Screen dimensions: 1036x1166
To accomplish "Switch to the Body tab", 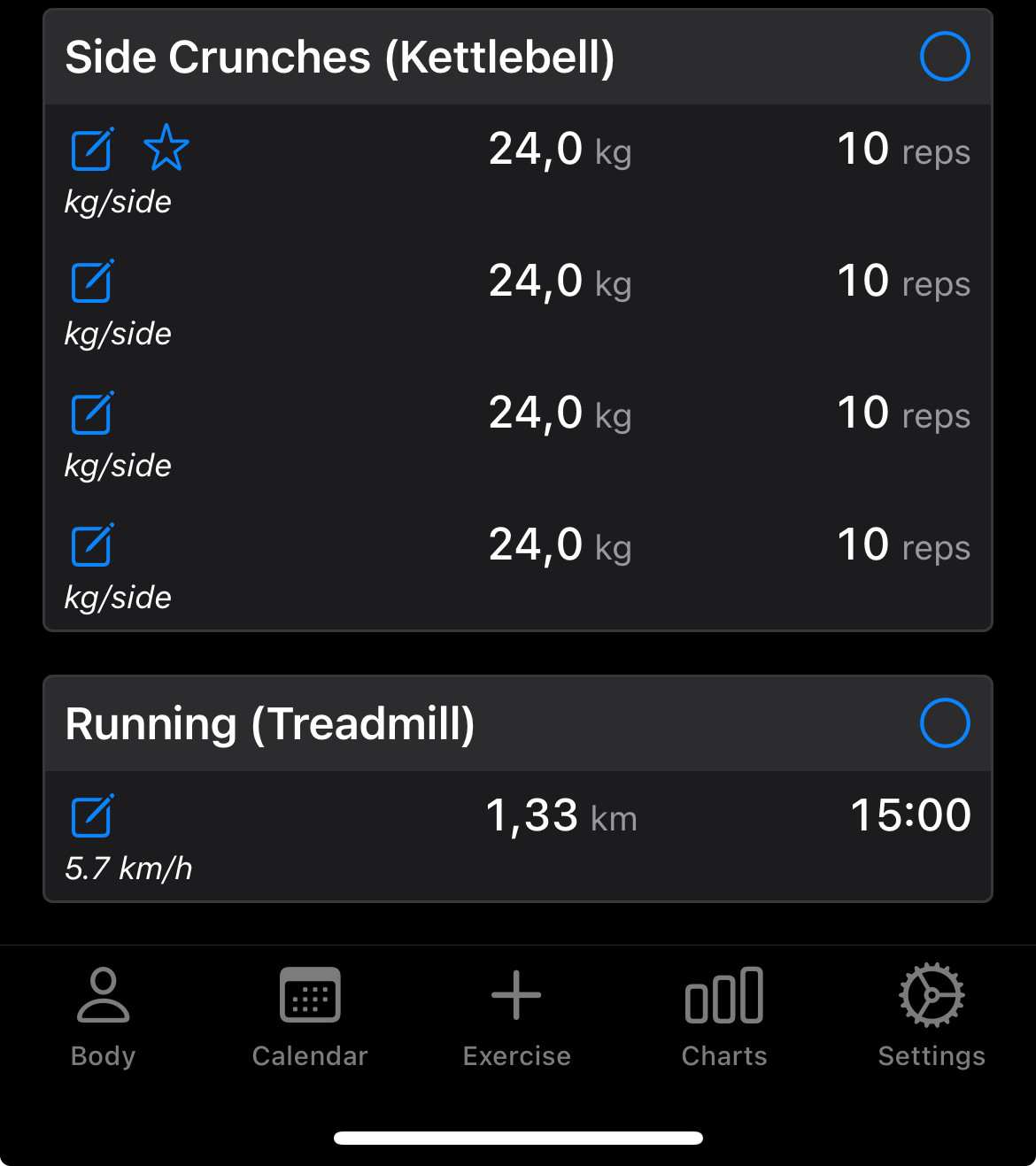I will [x=103, y=1017].
